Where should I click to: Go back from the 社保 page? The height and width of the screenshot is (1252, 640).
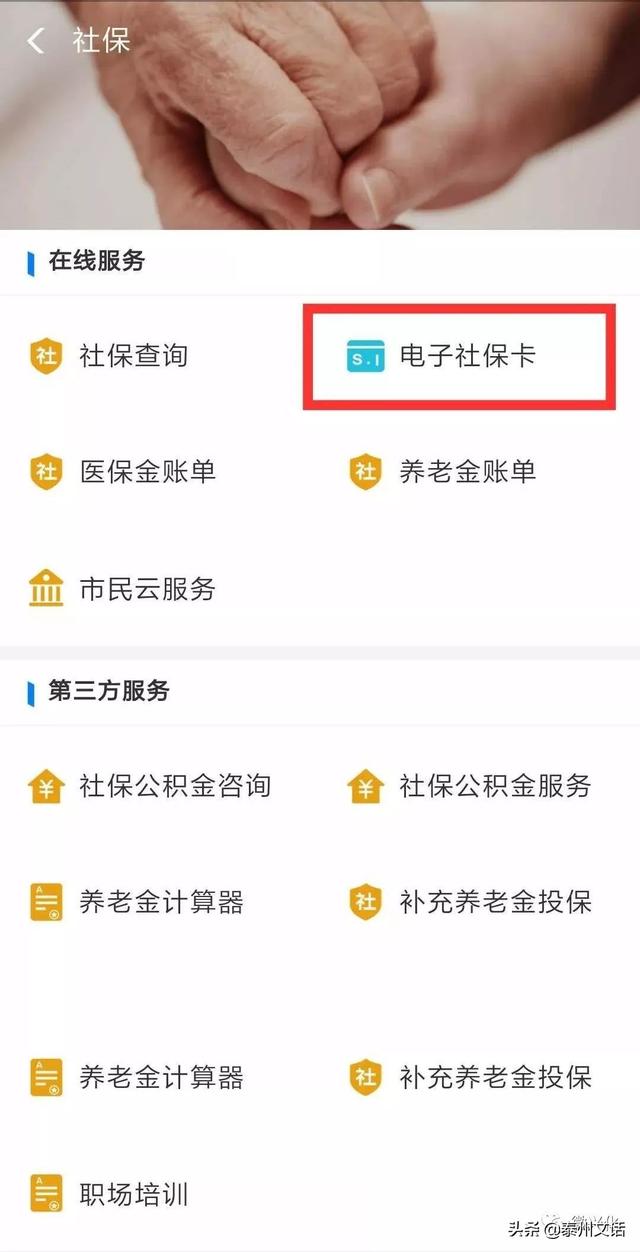37,41
